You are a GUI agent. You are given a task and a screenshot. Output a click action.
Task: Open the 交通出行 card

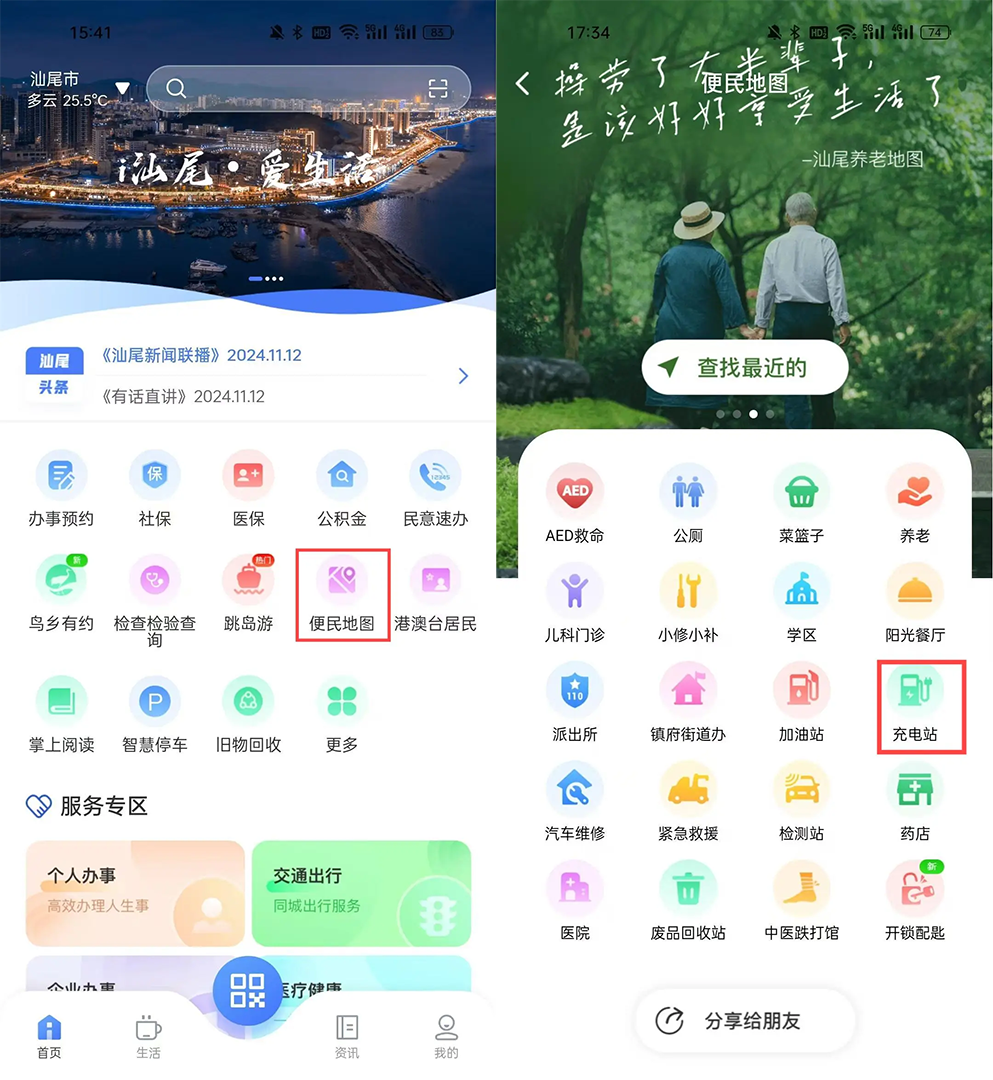click(x=361, y=893)
